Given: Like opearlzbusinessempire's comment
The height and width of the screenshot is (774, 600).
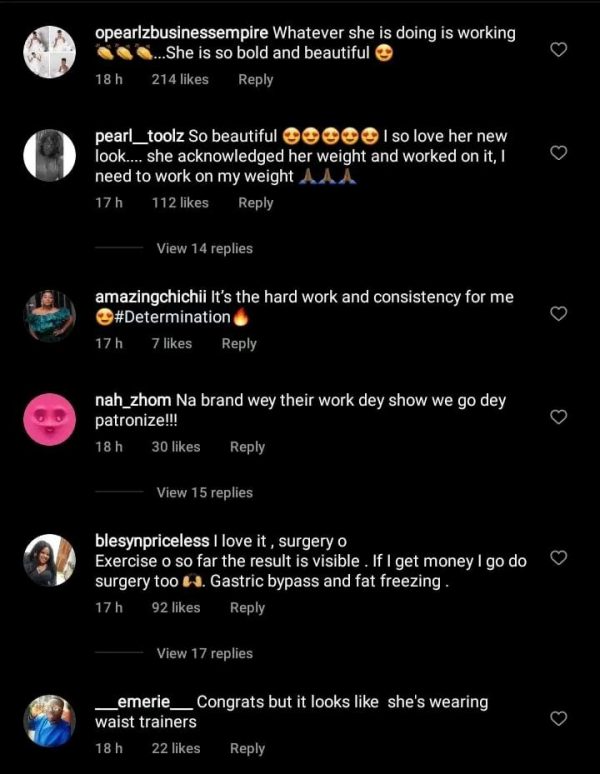Looking at the screenshot, I should click(x=559, y=50).
